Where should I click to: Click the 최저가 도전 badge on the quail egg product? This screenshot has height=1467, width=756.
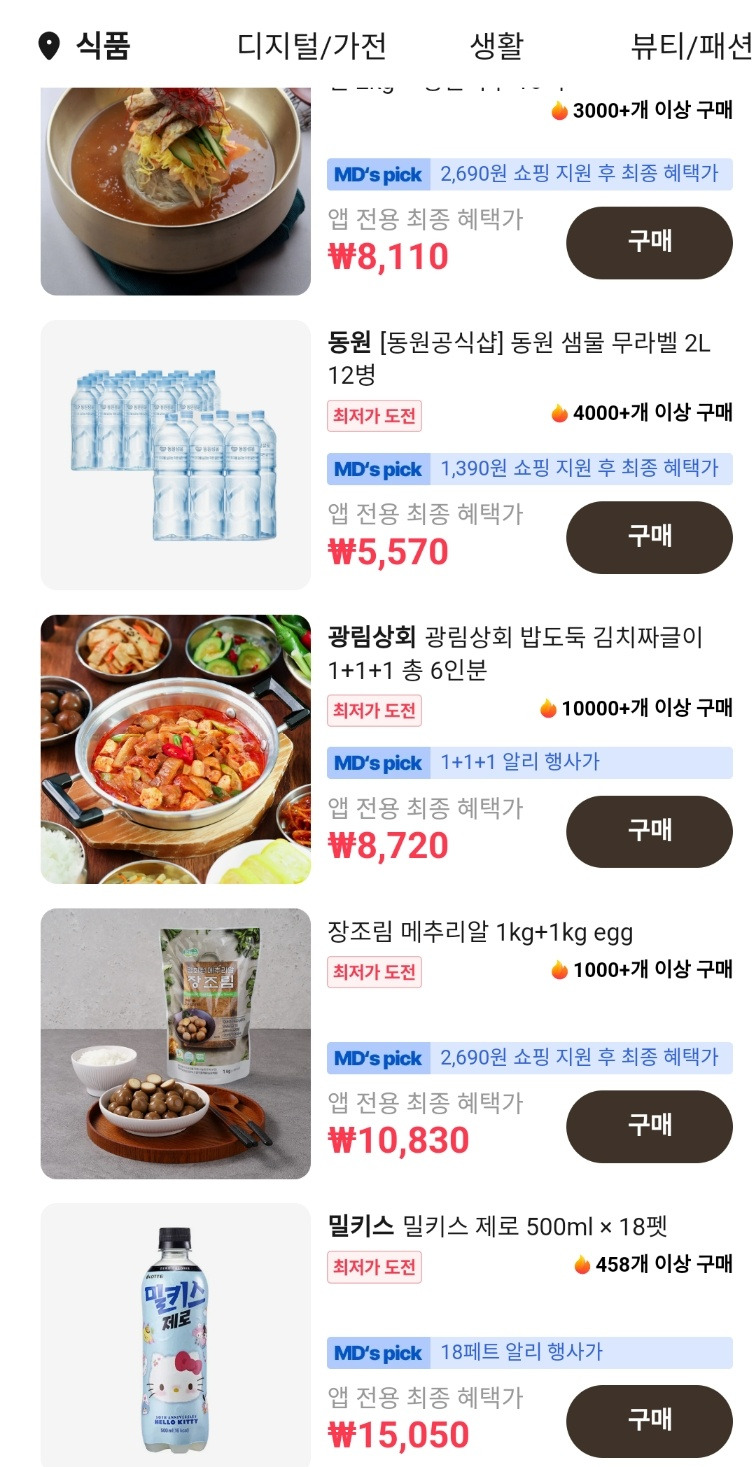coord(374,973)
